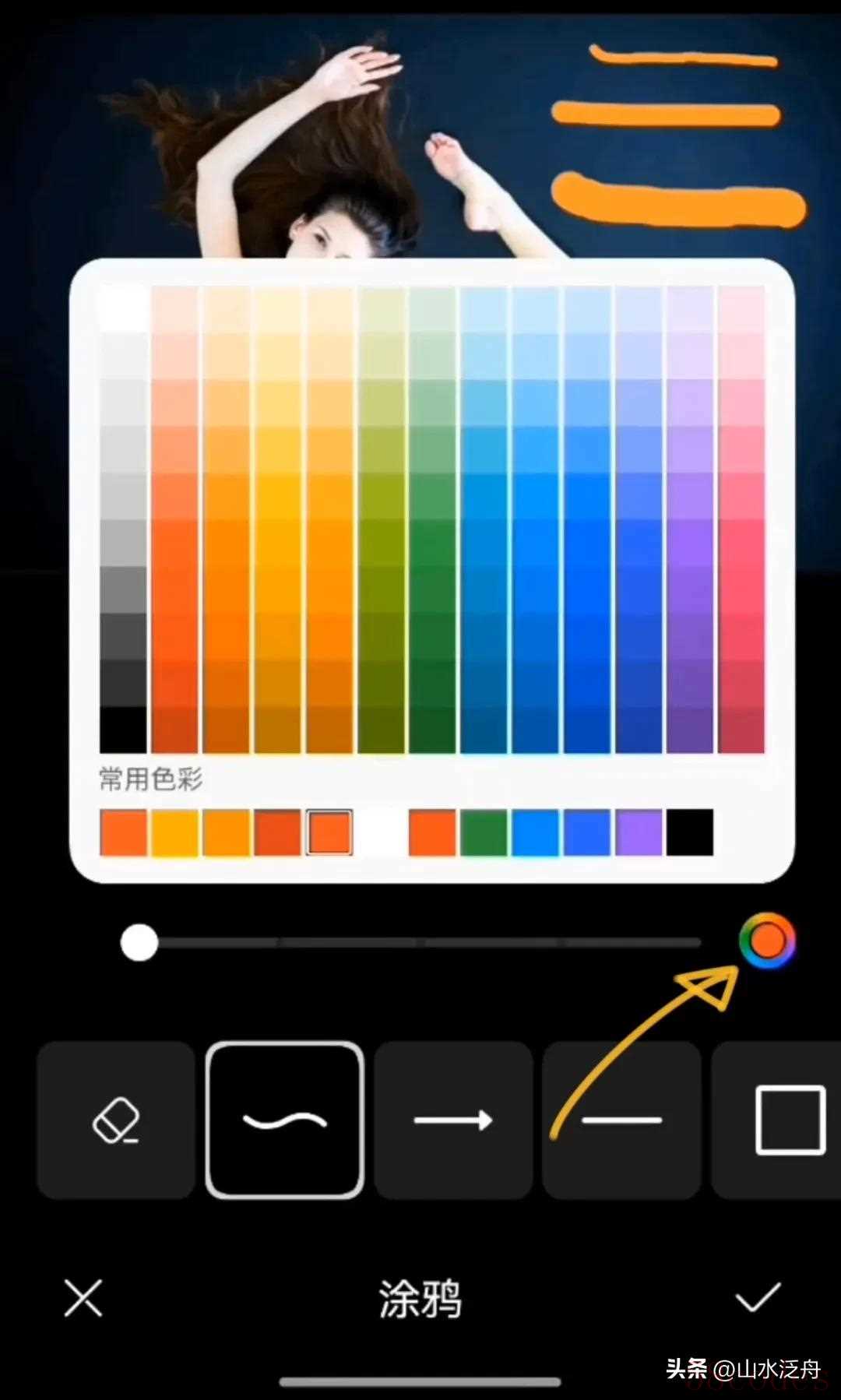Select the arrow drawing tool
Image resolution: width=841 pixels, height=1400 pixels.
453,1120
